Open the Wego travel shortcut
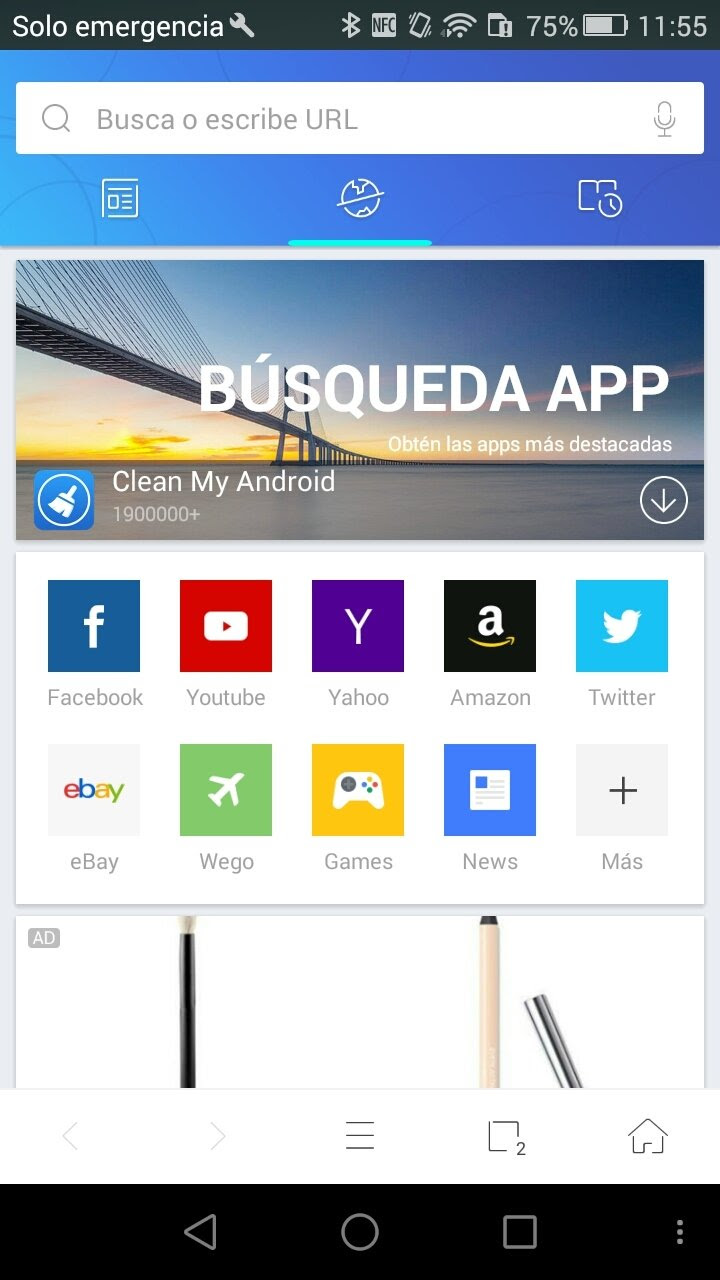The width and height of the screenshot is (720, 1280). tap(226, 790)
